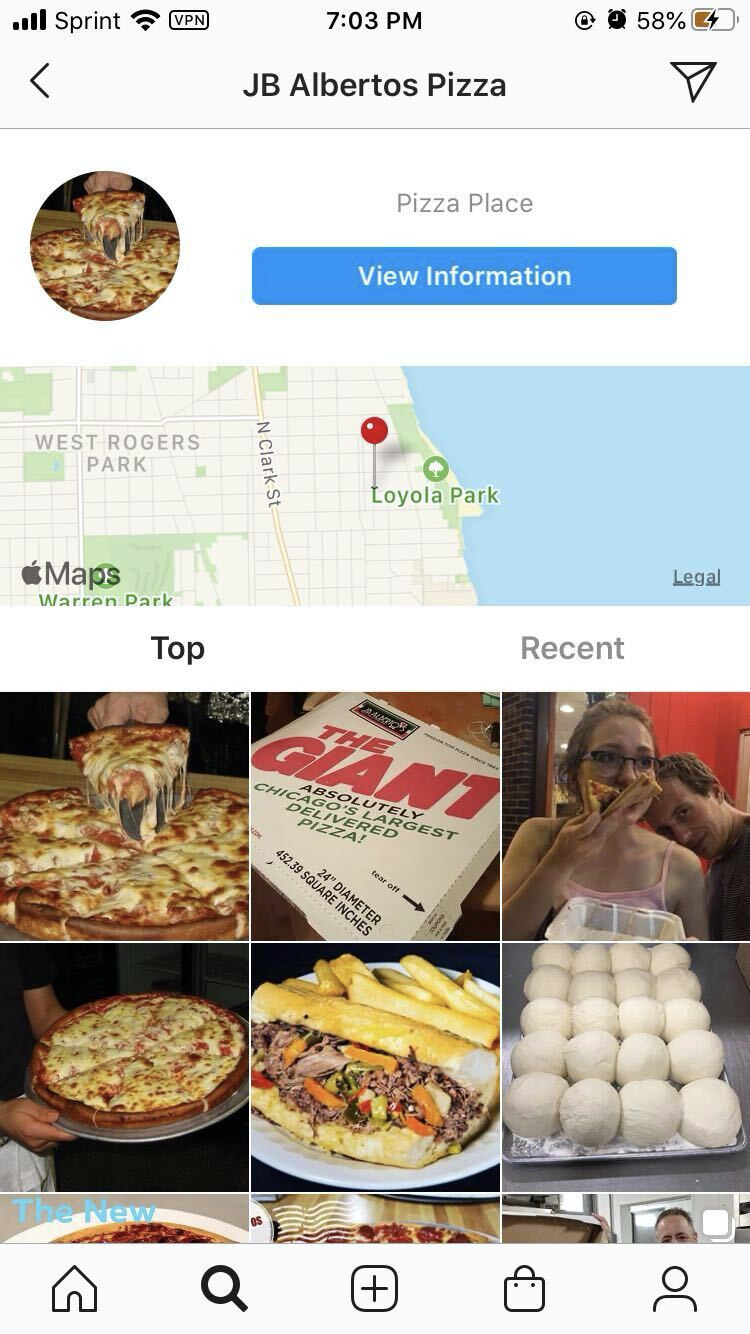Viewport: 750px width, 1334px height.
Task: Open the beef sandwich with fries post
Action: [x=375, y=1067]
